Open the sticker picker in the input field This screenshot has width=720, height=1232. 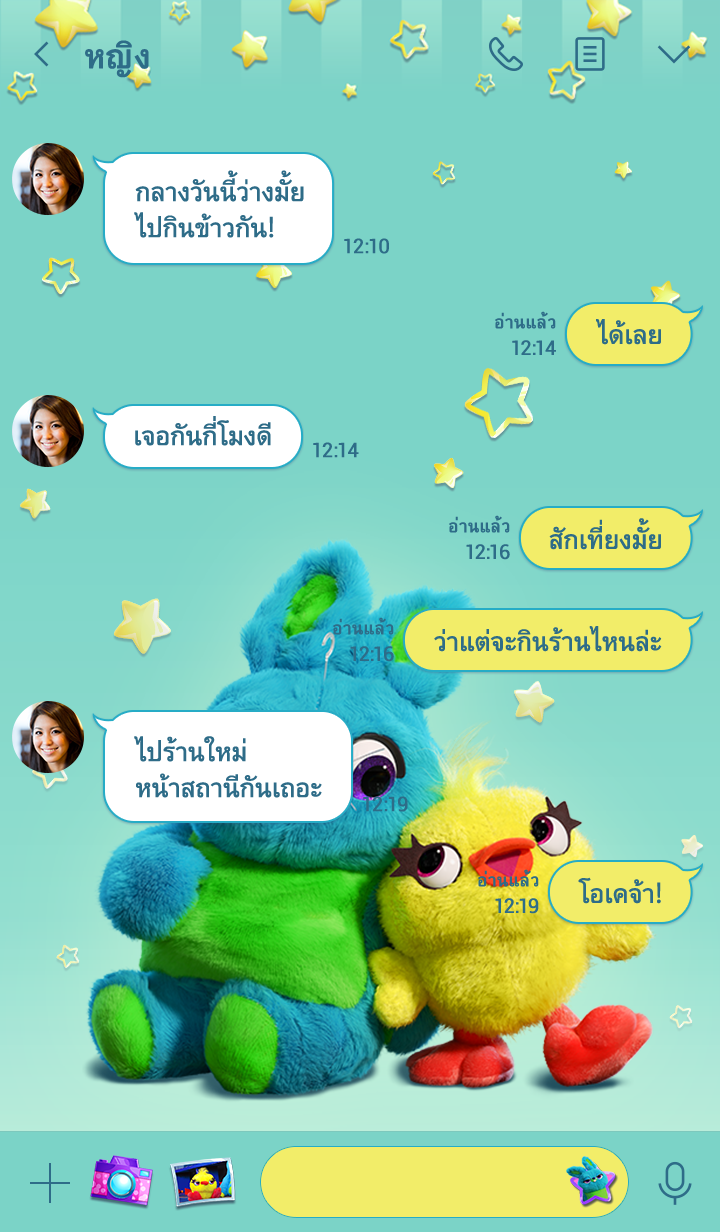(590, 1182)
